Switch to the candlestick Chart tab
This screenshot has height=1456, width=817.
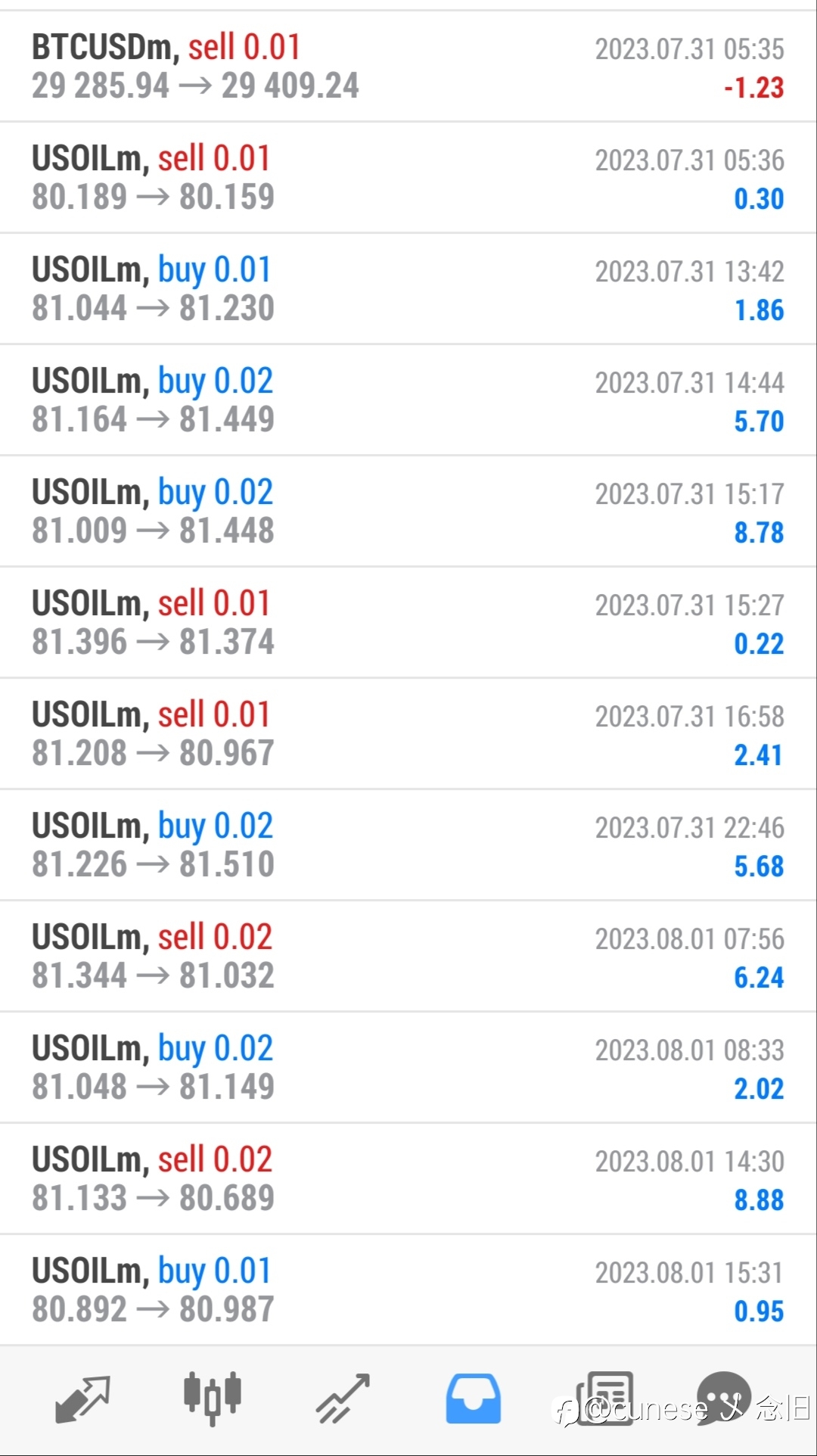tap(213, 1398)
